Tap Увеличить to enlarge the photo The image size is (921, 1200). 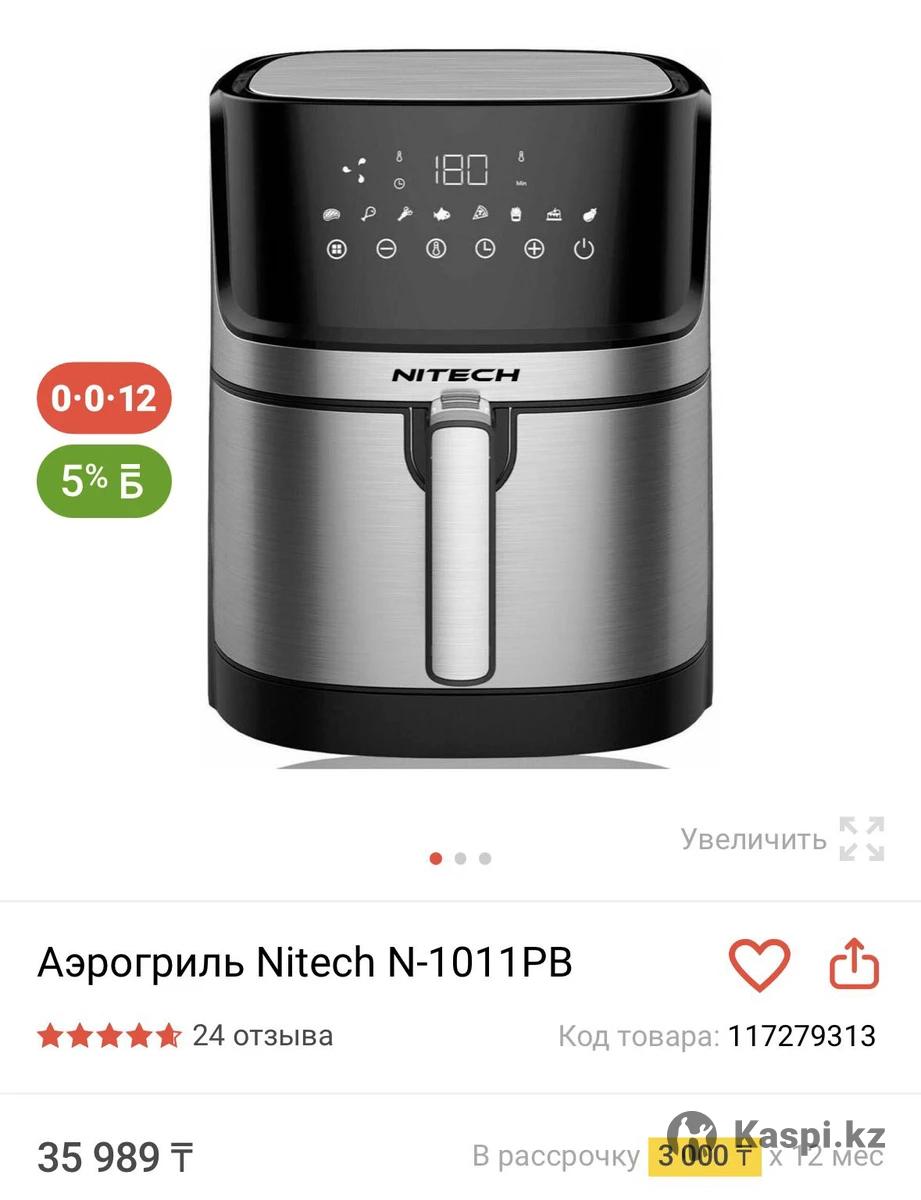point(782,839)
